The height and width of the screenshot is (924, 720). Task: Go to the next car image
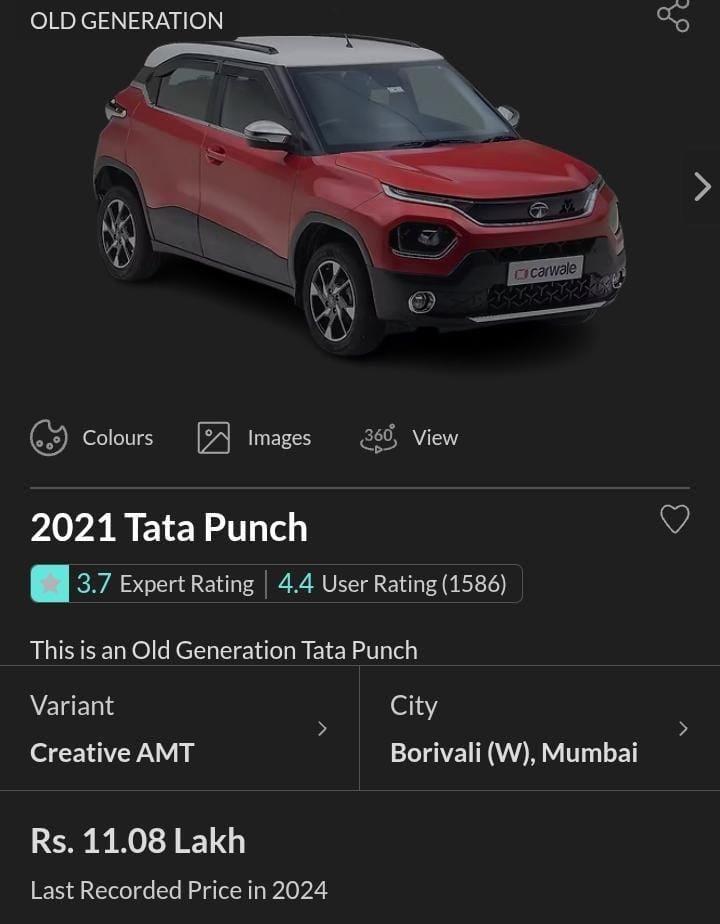[702, 187]
